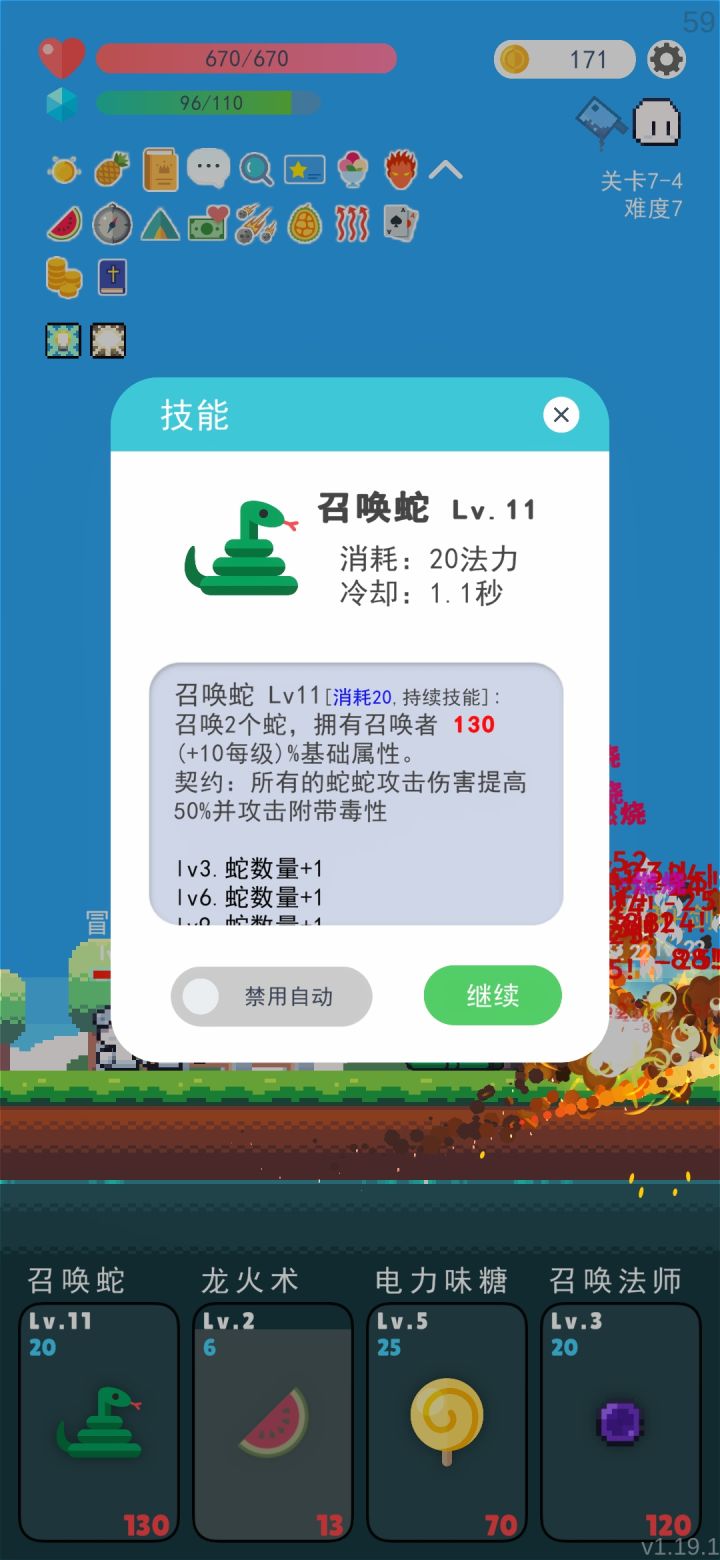The width and height of the screenshot is (720, 1560).
Task: Toggle the settings gear
Action: tap(669, 59)
